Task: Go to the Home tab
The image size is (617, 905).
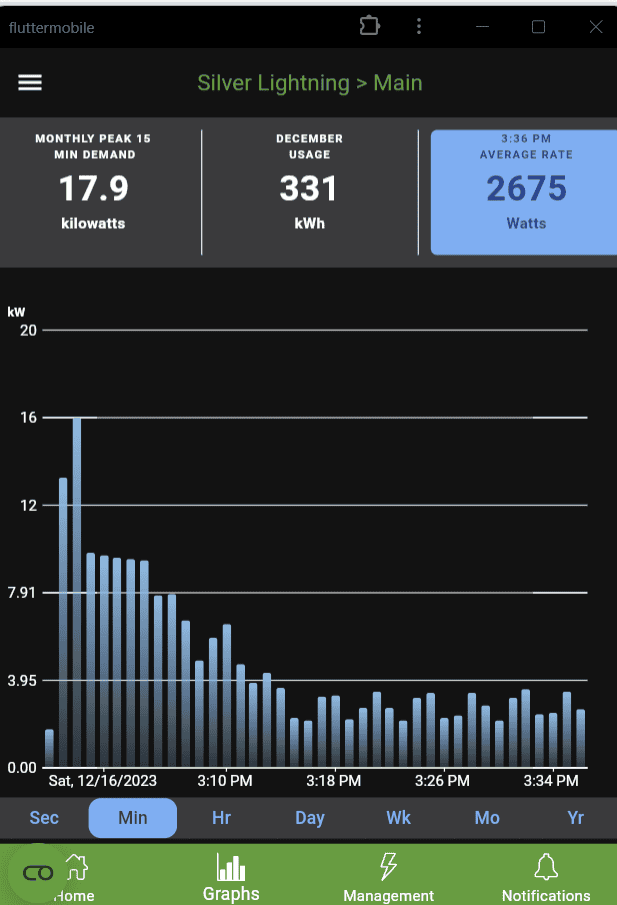Action: (74, 877)
